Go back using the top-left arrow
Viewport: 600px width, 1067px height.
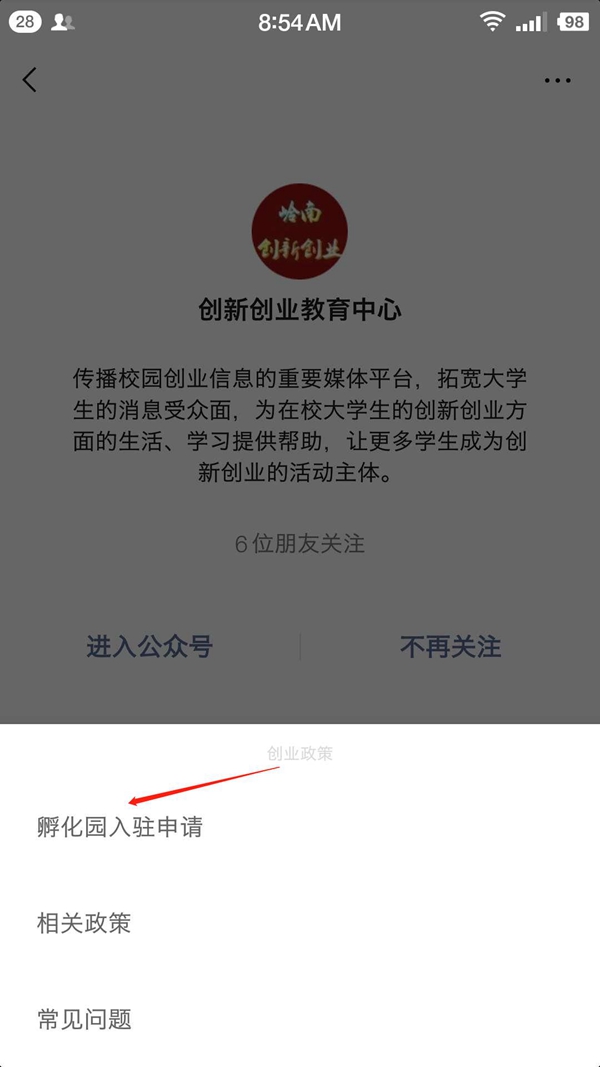[30, 80]
